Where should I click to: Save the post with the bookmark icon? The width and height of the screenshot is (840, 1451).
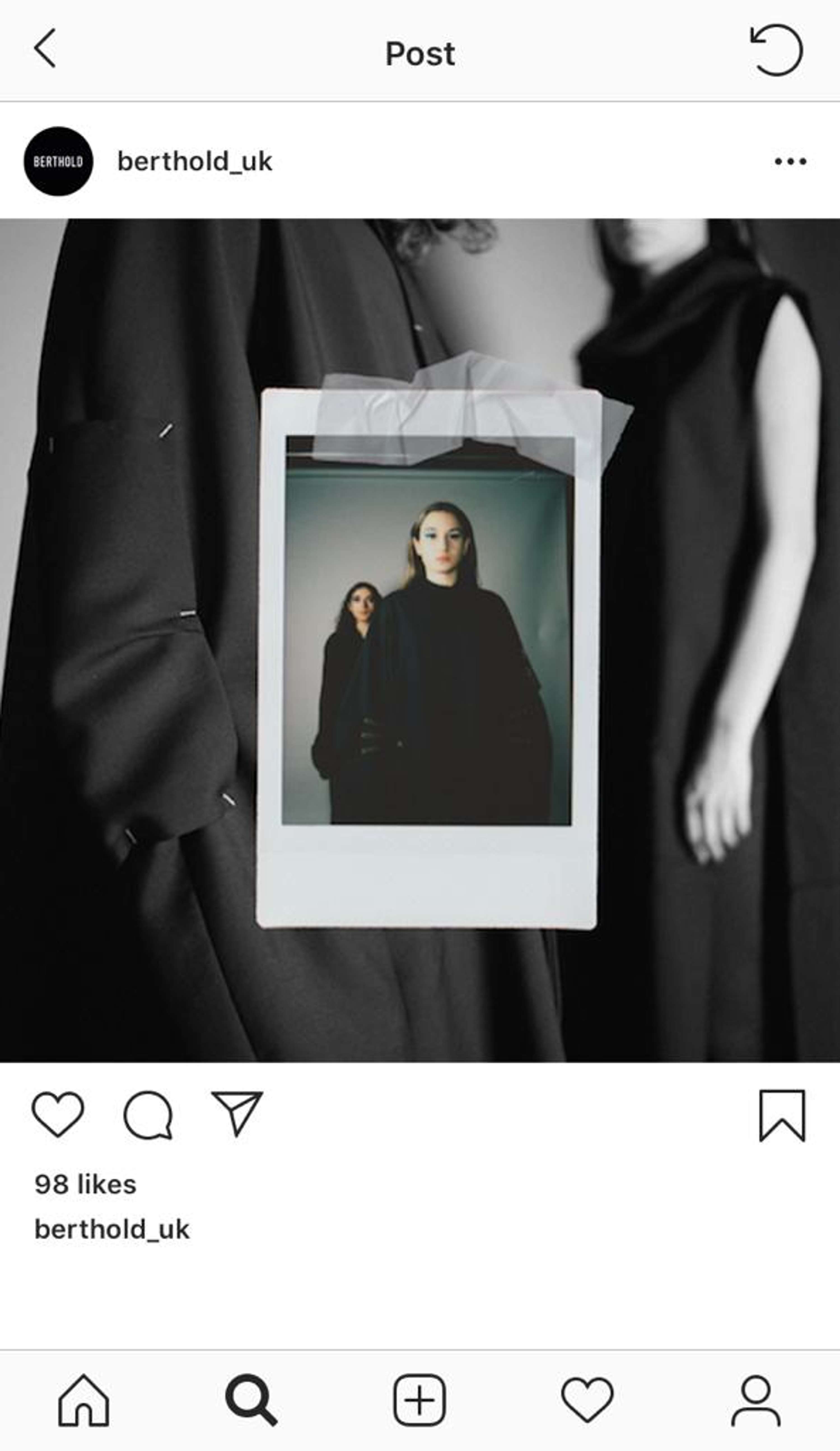click(782, 1115)
